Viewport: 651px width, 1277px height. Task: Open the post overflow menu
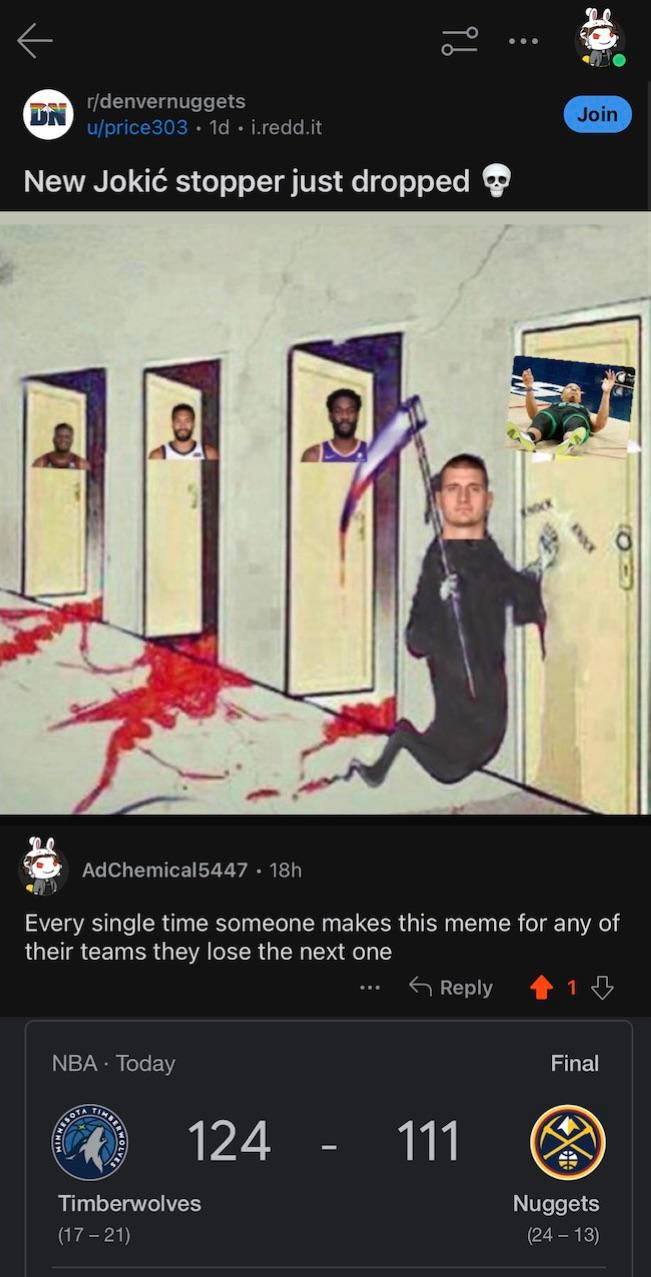(523, 41)
